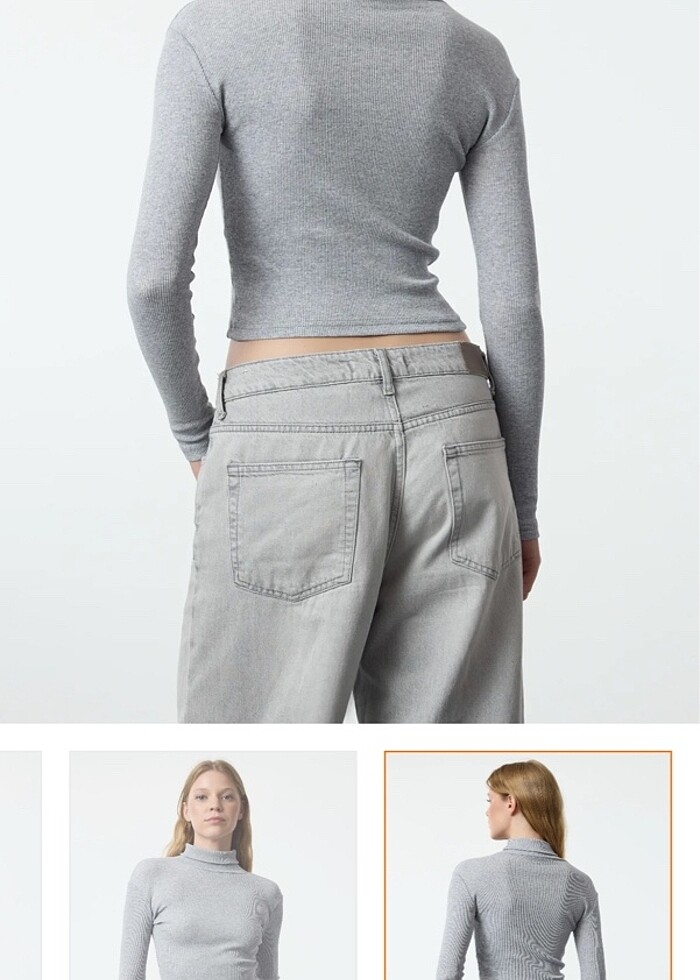
Task: Select the back-view turtleneck thumbnail
Action: tap(527, 865)
